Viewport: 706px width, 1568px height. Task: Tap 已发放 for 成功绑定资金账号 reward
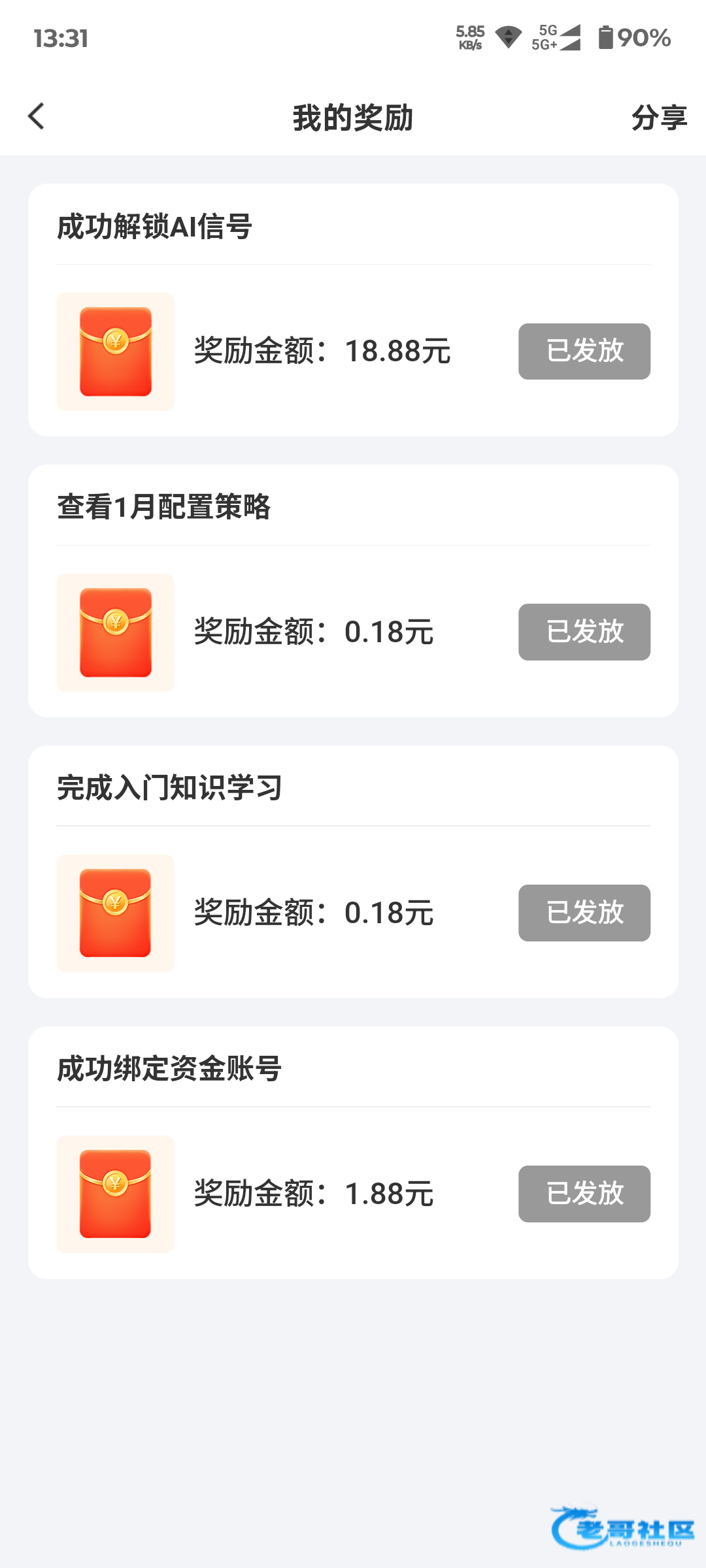click(584, 1194)
